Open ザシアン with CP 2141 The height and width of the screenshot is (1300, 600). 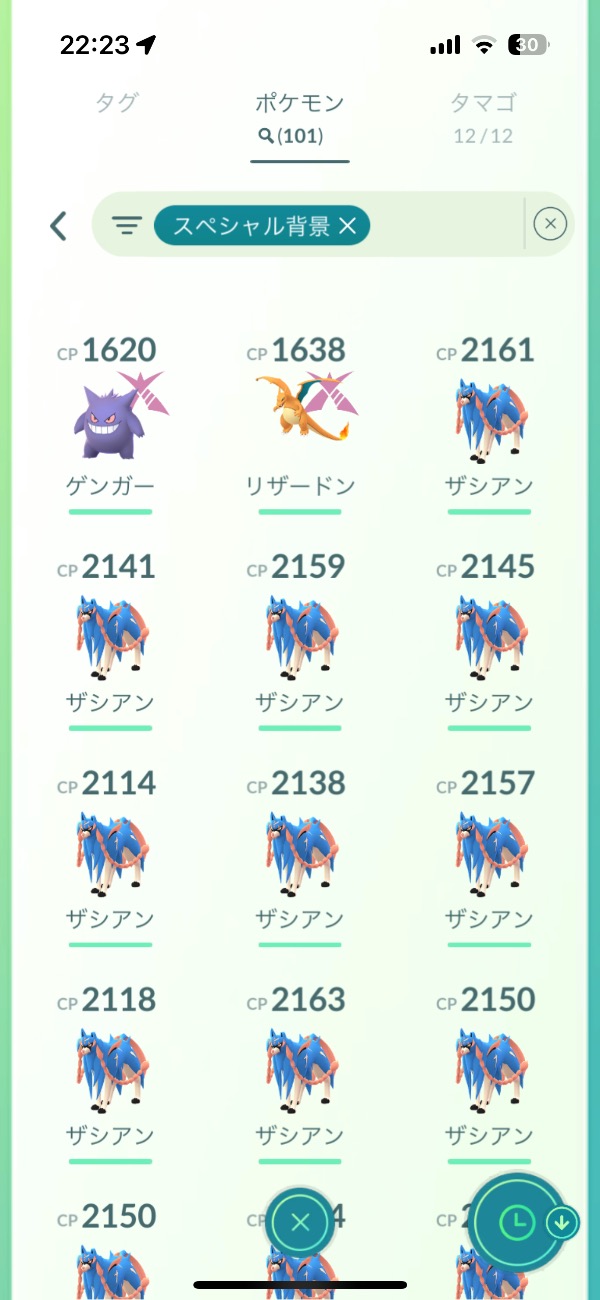click(110, 637)
